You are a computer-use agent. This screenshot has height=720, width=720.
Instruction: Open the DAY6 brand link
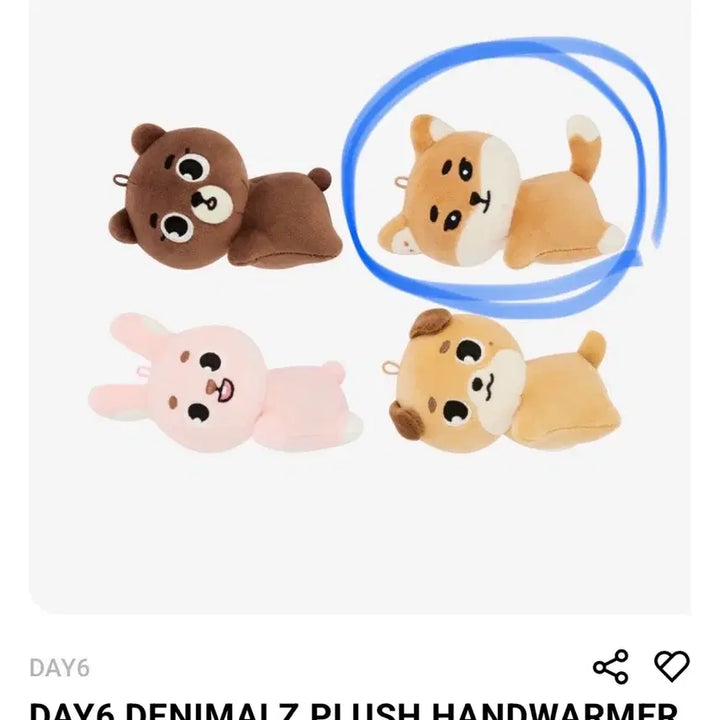59,668
